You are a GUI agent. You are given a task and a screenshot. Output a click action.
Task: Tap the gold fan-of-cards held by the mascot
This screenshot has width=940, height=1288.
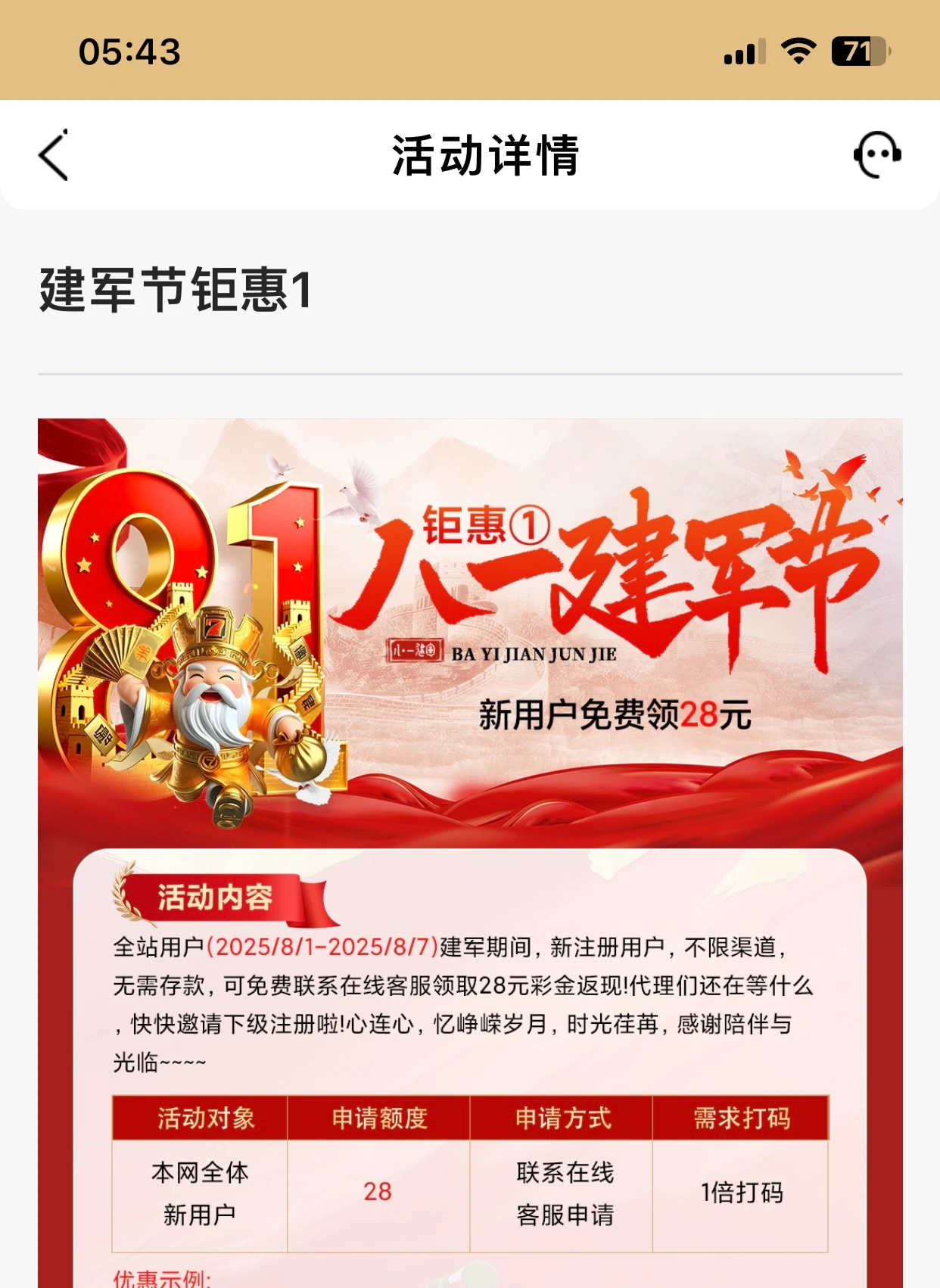point(115,652)
